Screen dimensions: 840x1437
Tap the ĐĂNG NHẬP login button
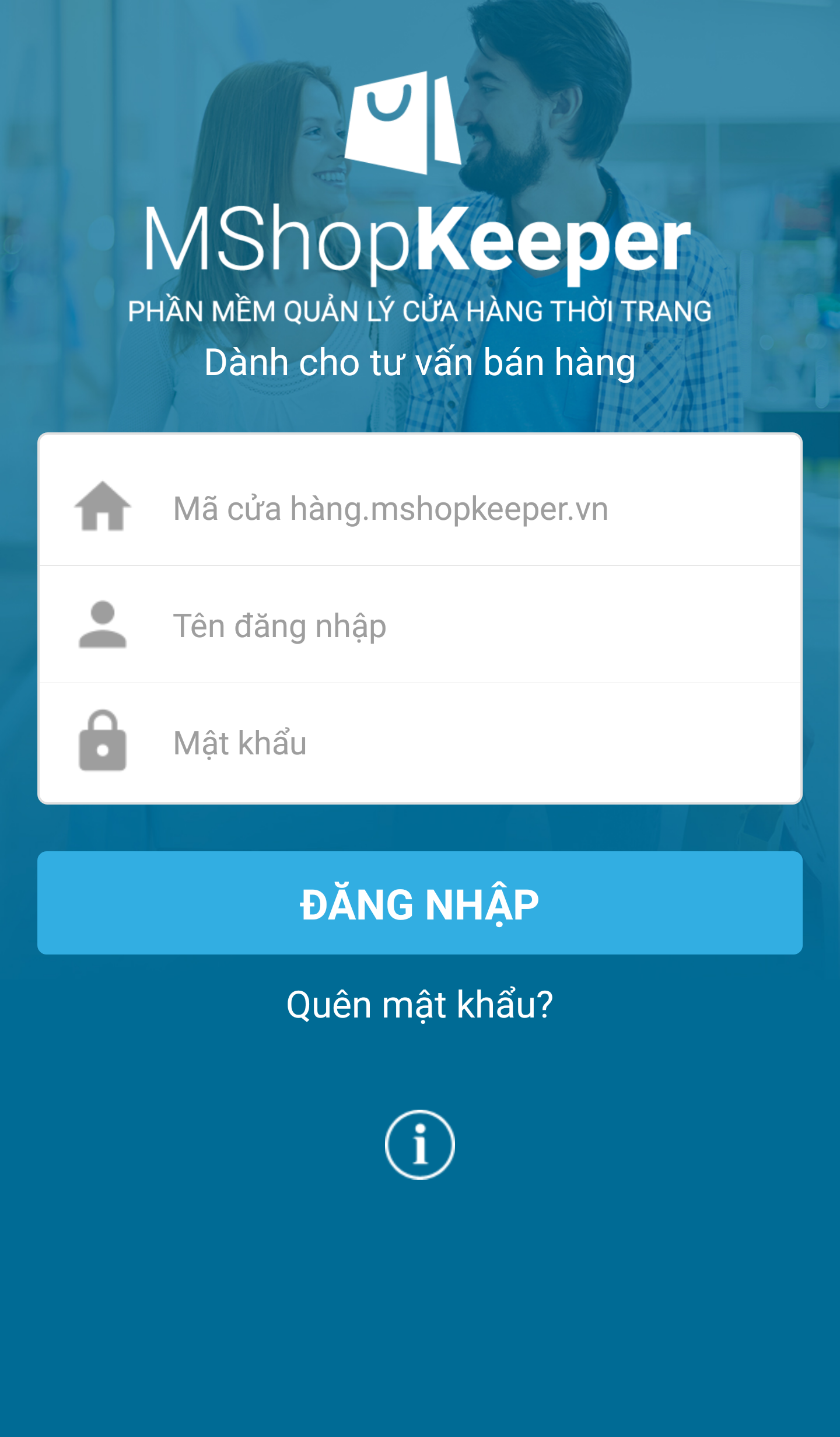(x=420, y=903)
